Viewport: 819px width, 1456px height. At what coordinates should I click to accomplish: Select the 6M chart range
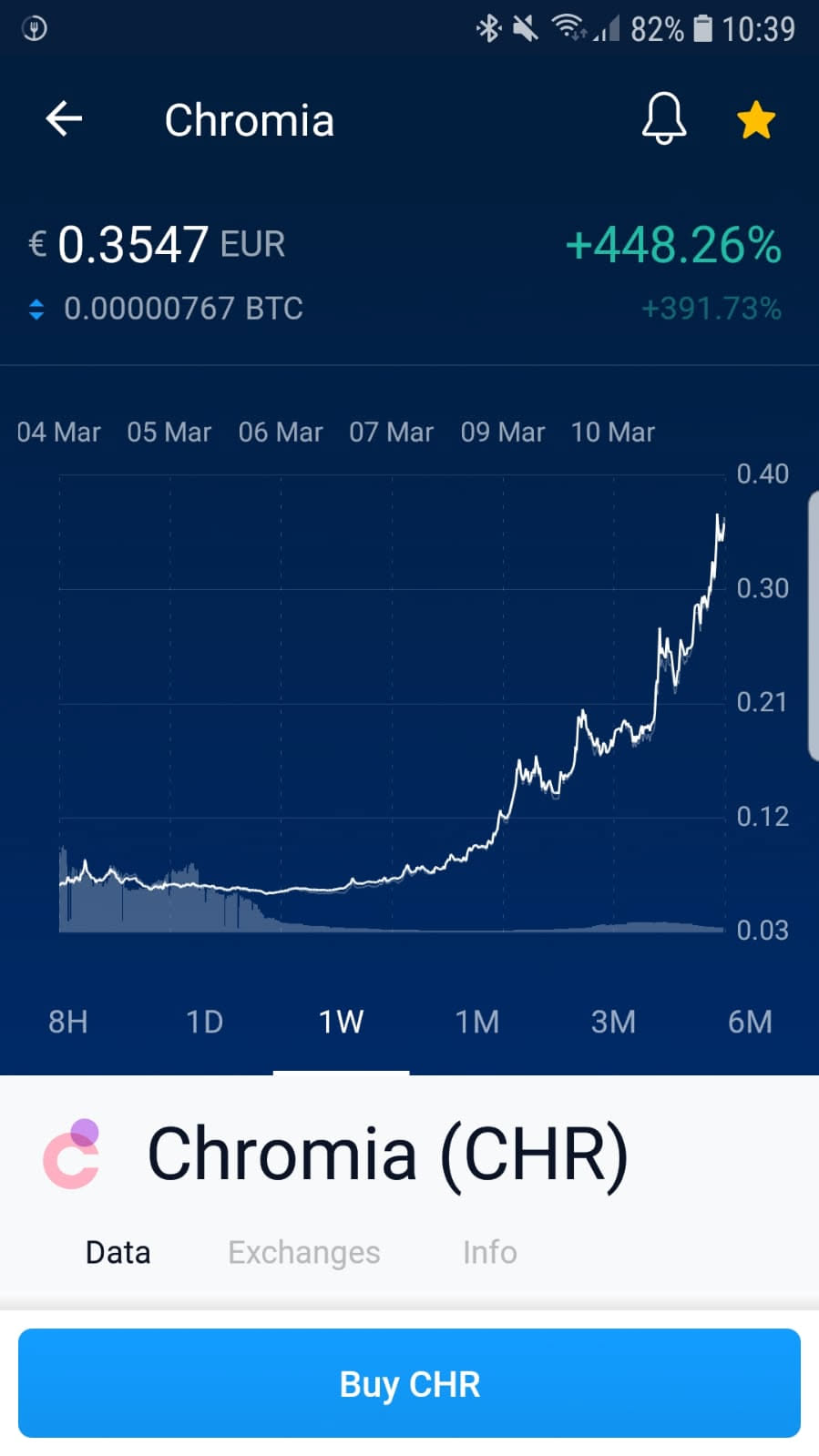pos(750,1022)
